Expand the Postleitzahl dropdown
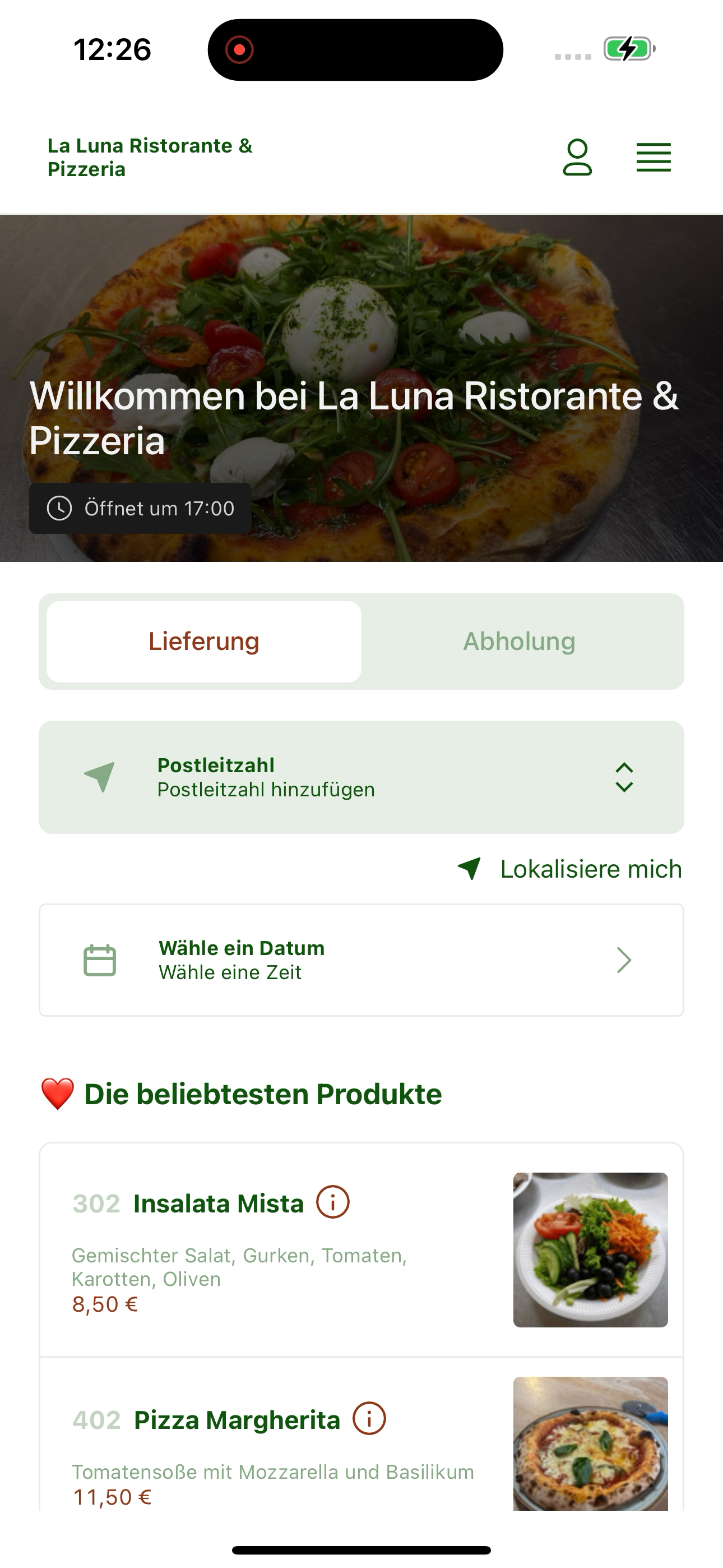 [x=361, y=777]
